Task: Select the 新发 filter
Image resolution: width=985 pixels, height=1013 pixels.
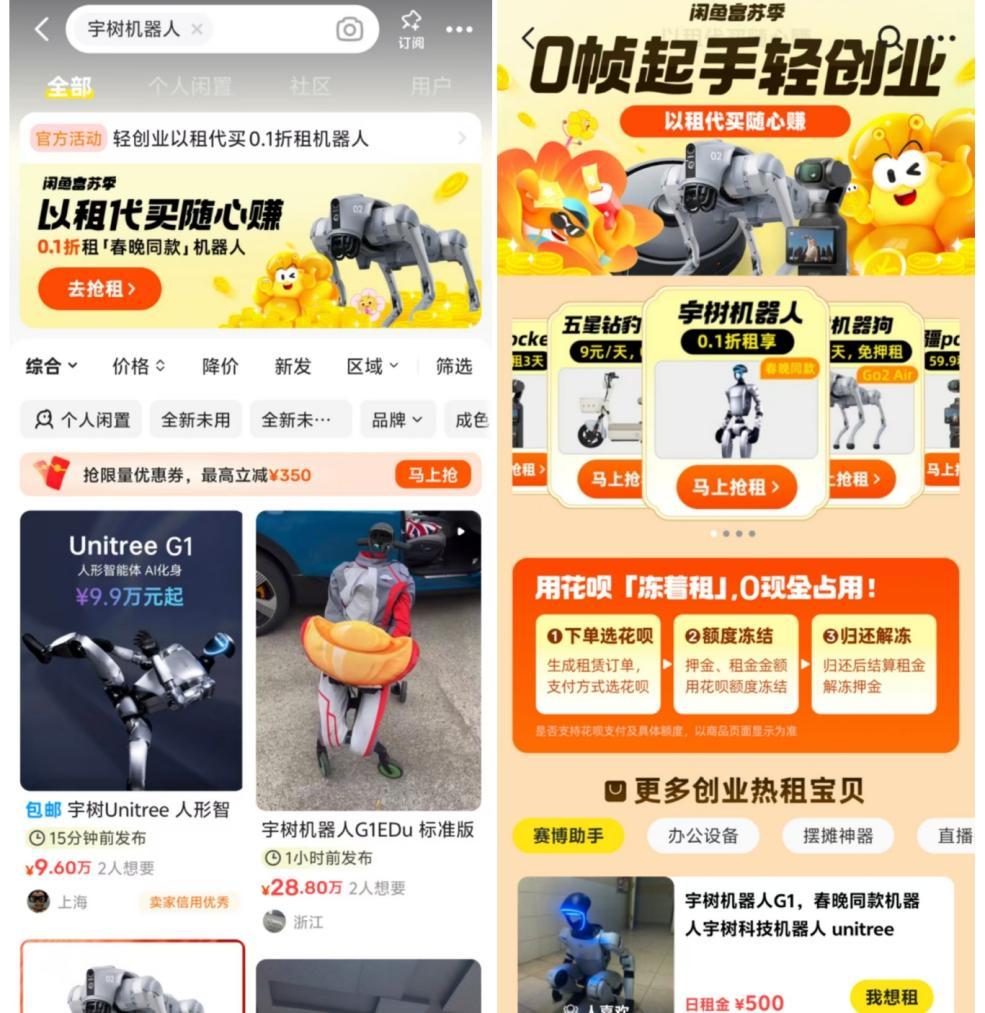Action: click(x=292, y=366)
